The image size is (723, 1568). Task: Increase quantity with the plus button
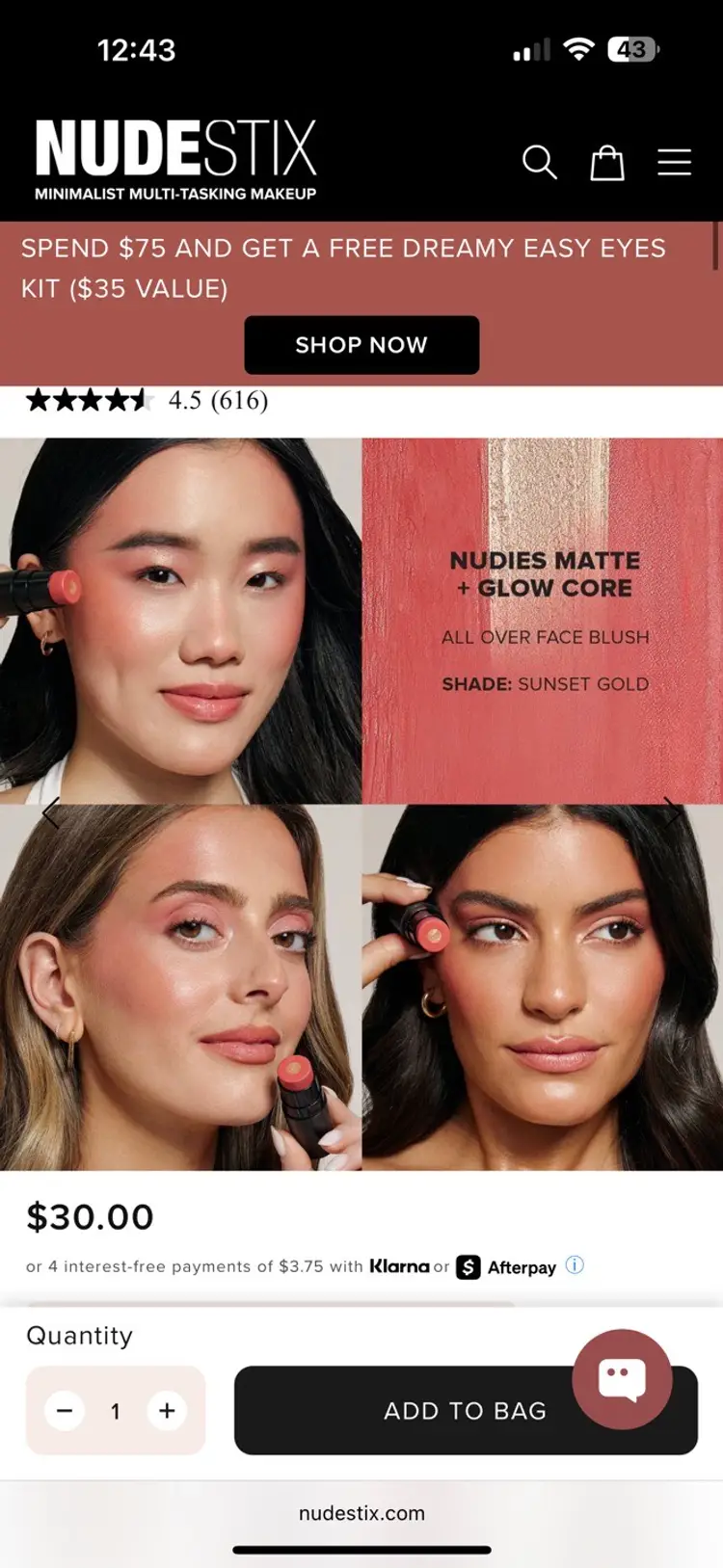[167, 1411]
